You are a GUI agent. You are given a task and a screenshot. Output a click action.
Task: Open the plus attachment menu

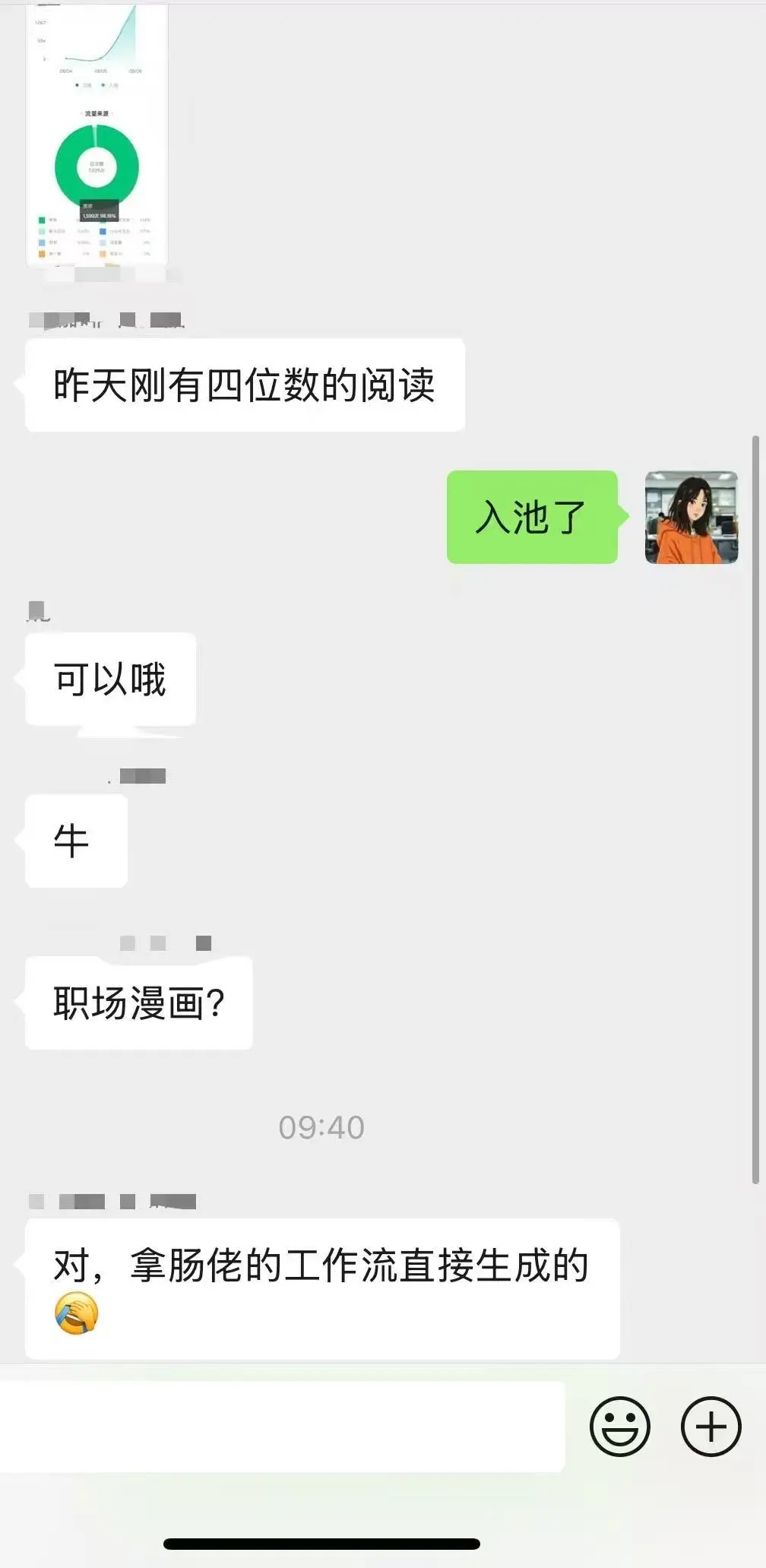click(711, 1426)
